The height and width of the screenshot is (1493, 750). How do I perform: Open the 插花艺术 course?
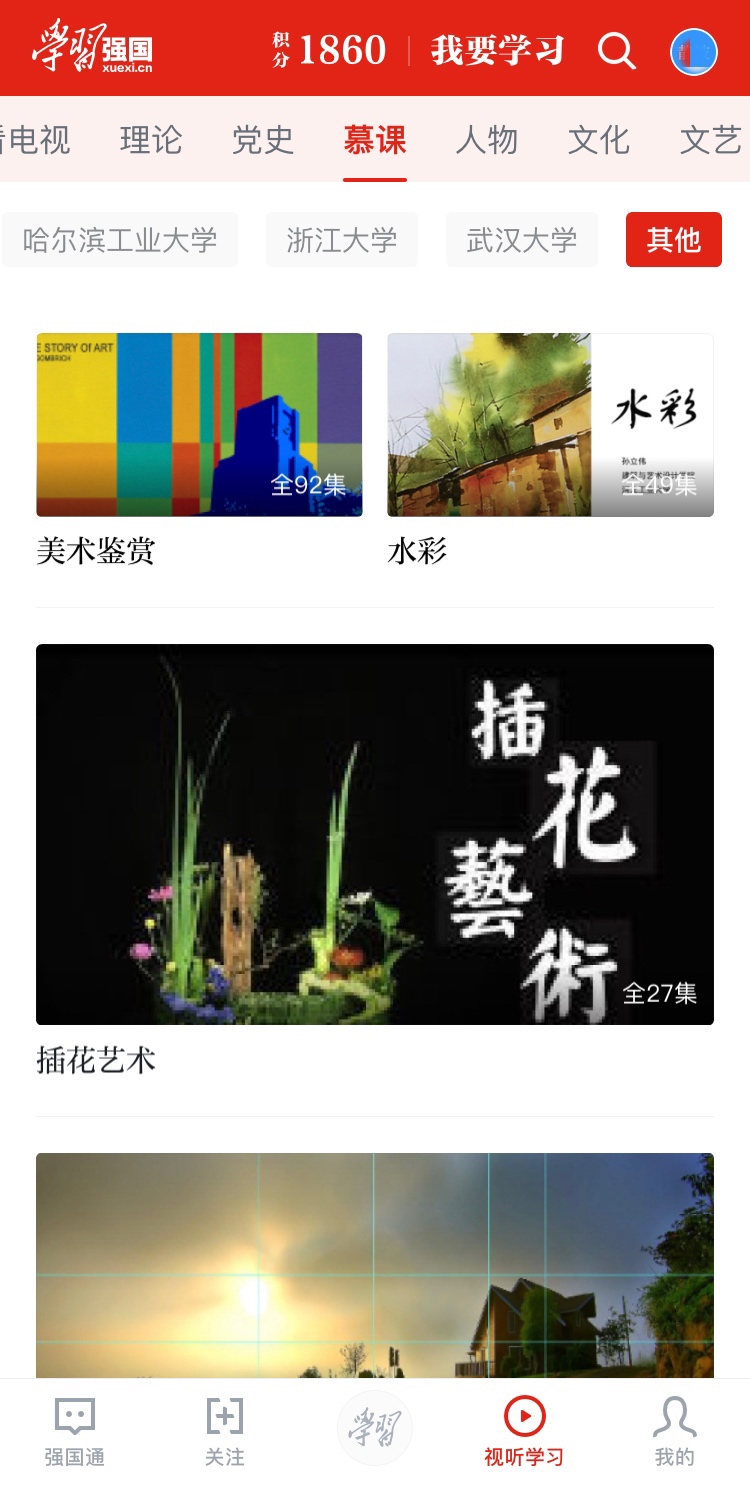375,834
